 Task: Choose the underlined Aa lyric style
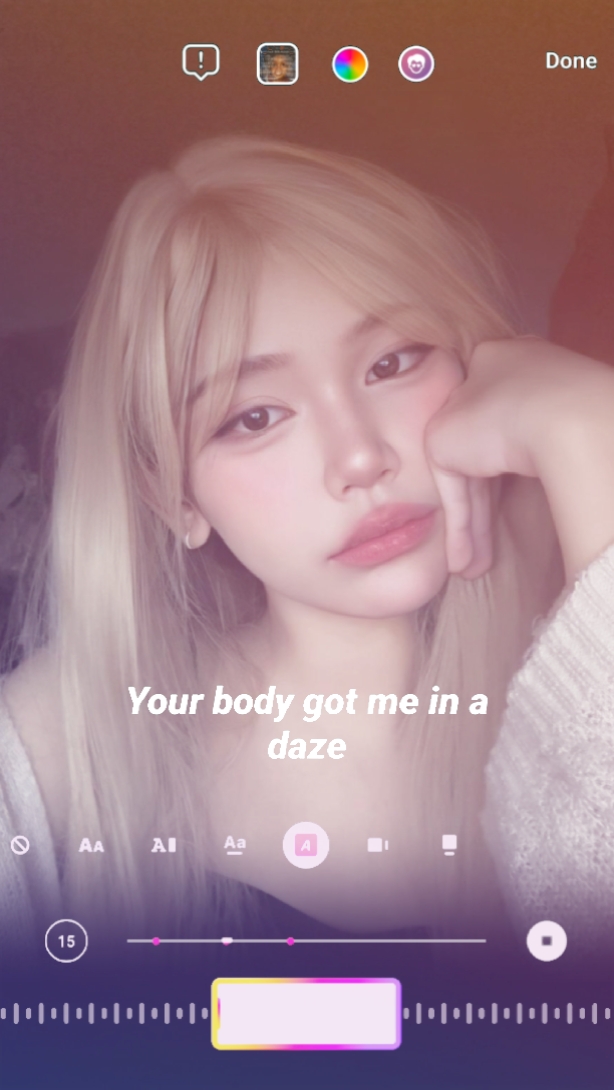pos(235,845)
